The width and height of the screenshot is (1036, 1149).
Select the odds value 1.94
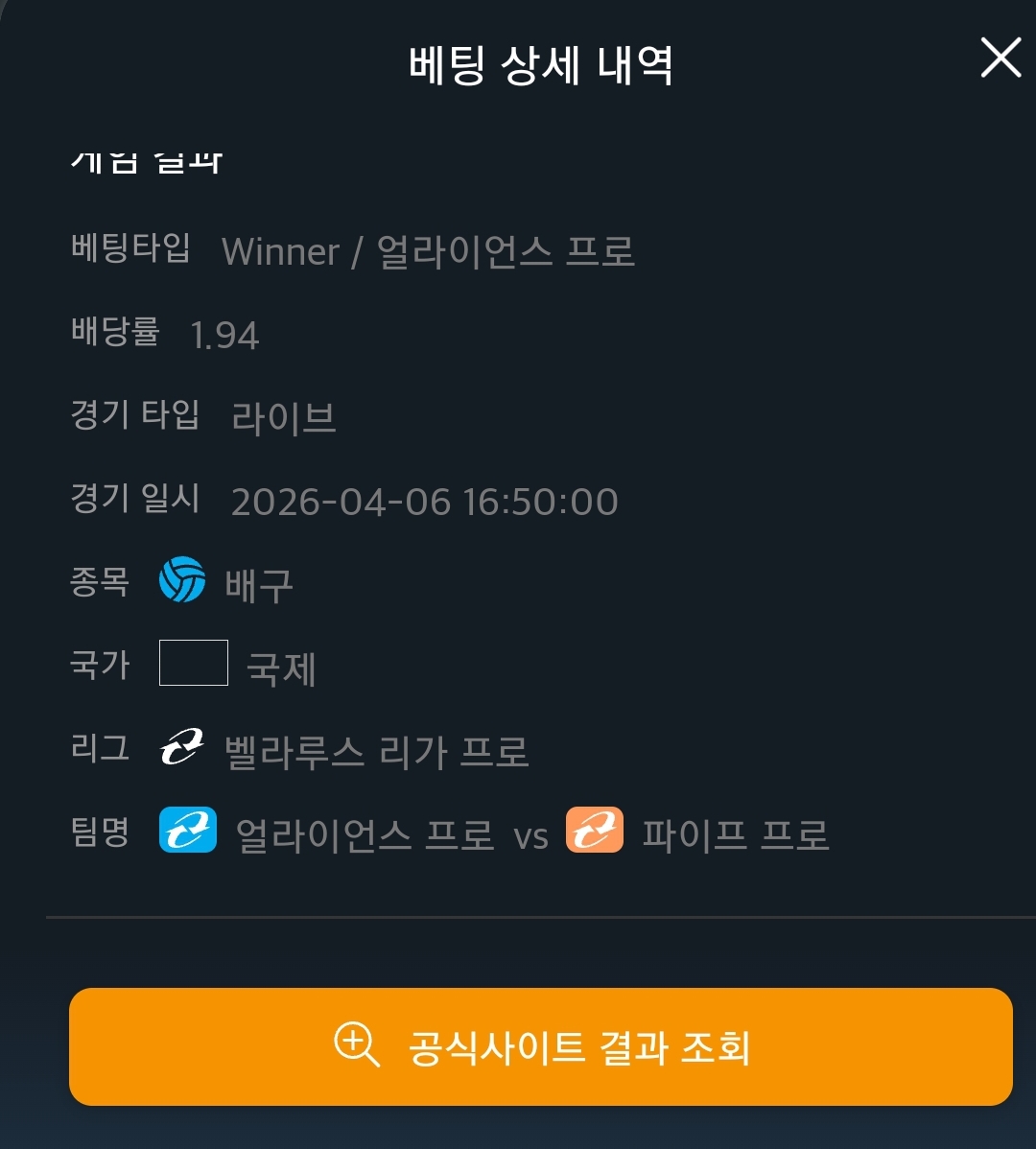click(224, 336)
